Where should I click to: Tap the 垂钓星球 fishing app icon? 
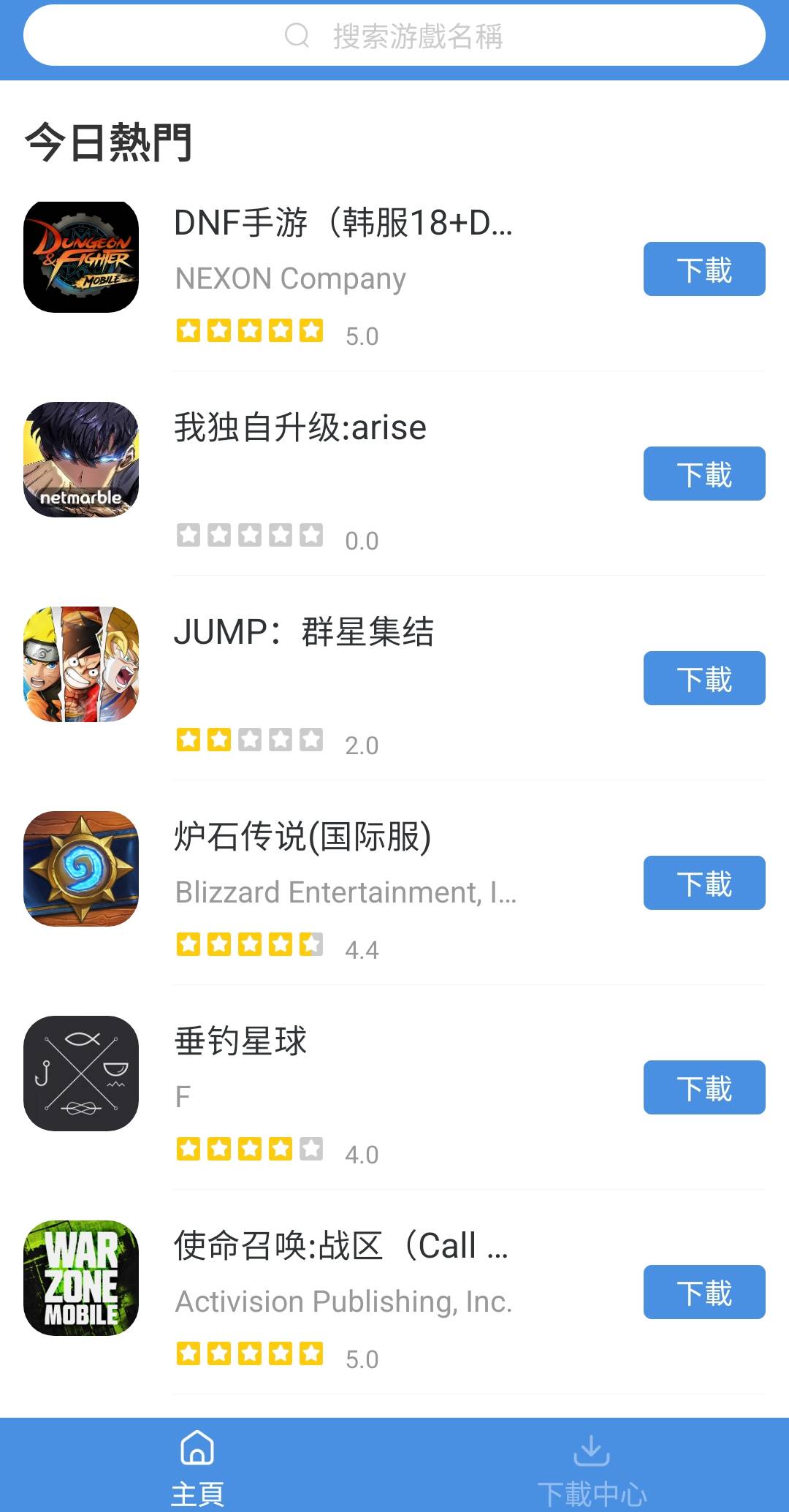[x=80, y=1074]
